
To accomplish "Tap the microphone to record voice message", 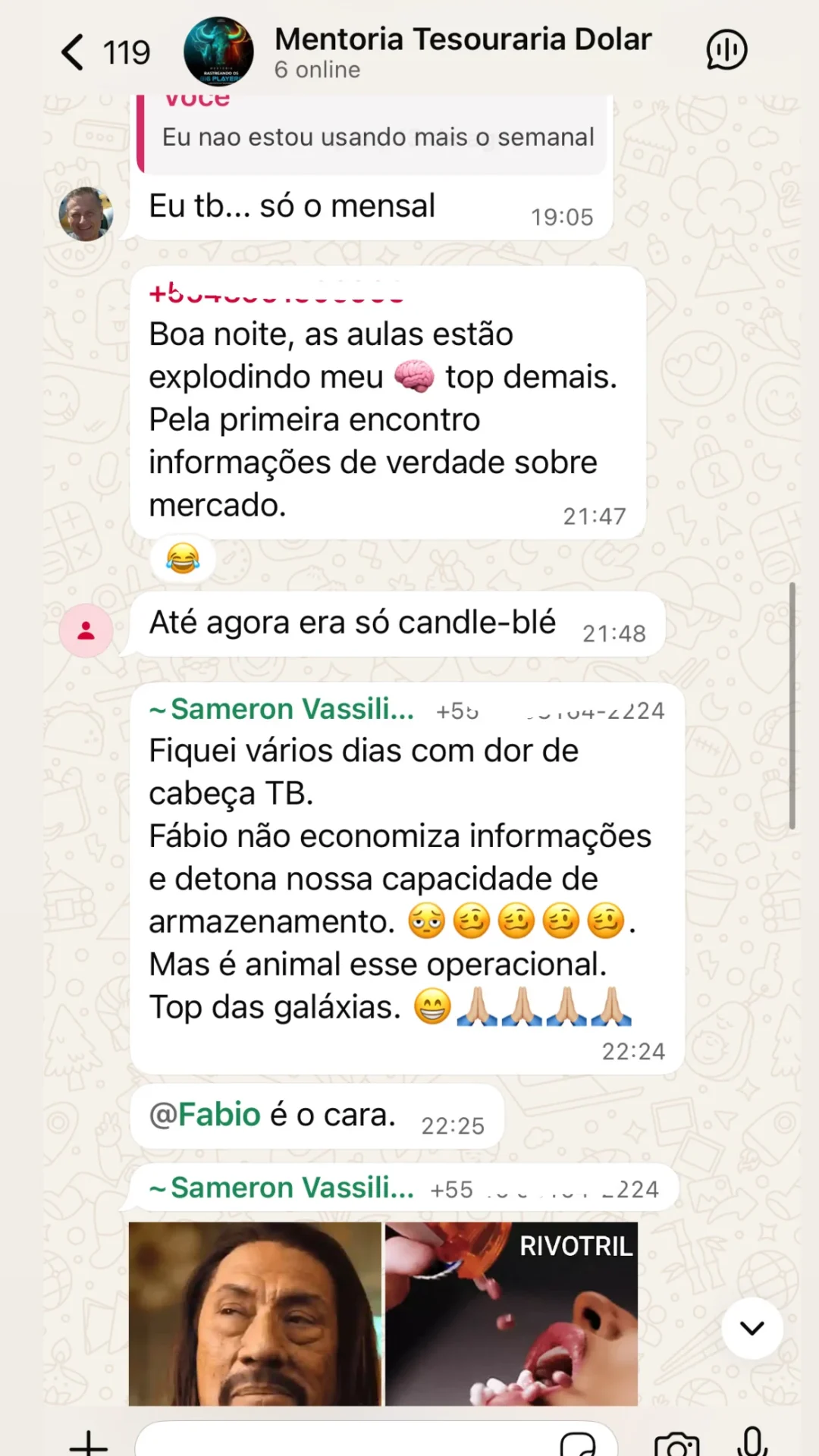I will [753, 1441].
